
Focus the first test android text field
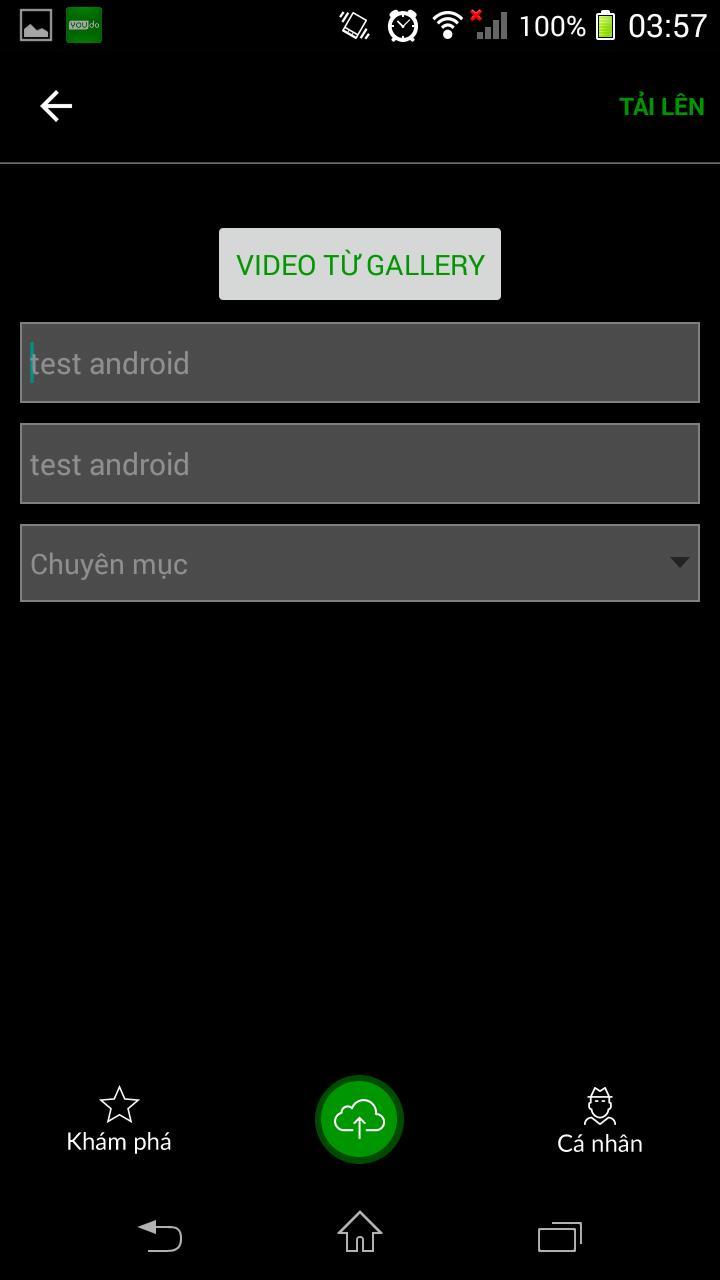pyautogui.click(x=360, y=363)
